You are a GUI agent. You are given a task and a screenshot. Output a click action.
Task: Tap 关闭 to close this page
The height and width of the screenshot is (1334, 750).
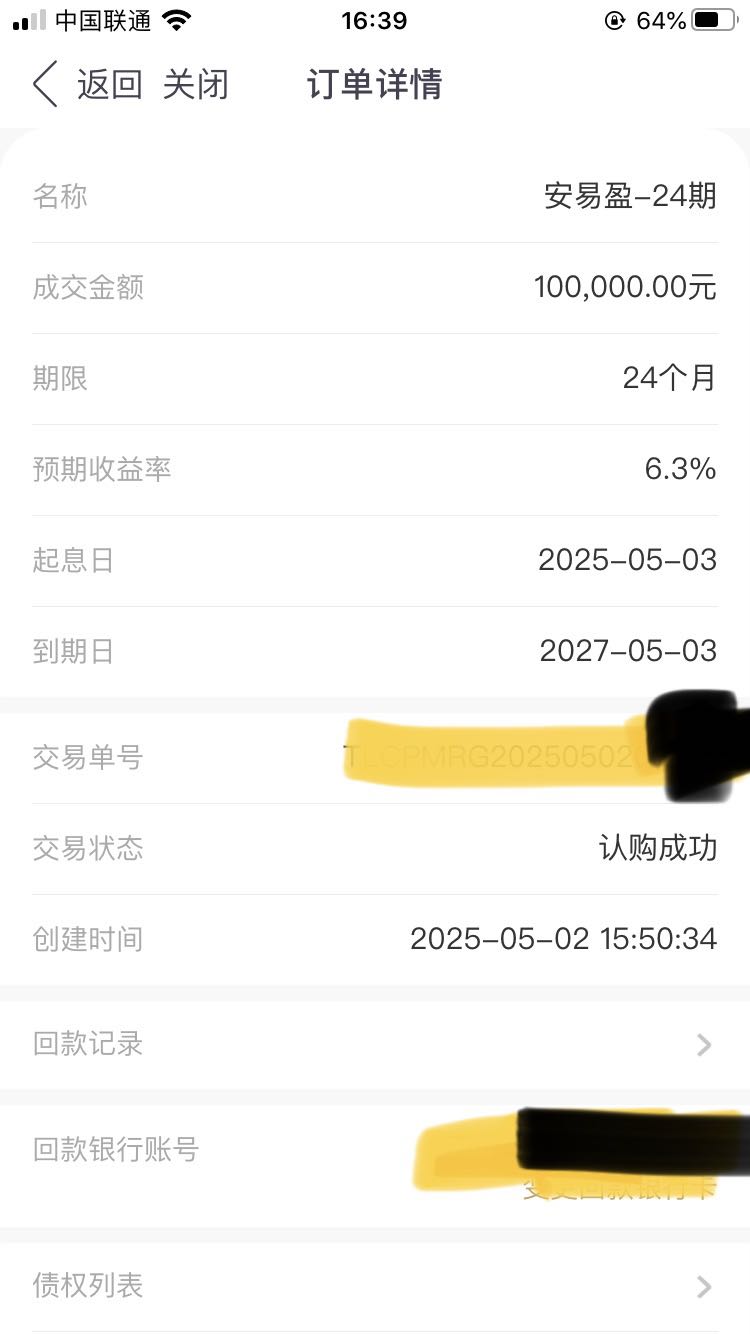196,84
